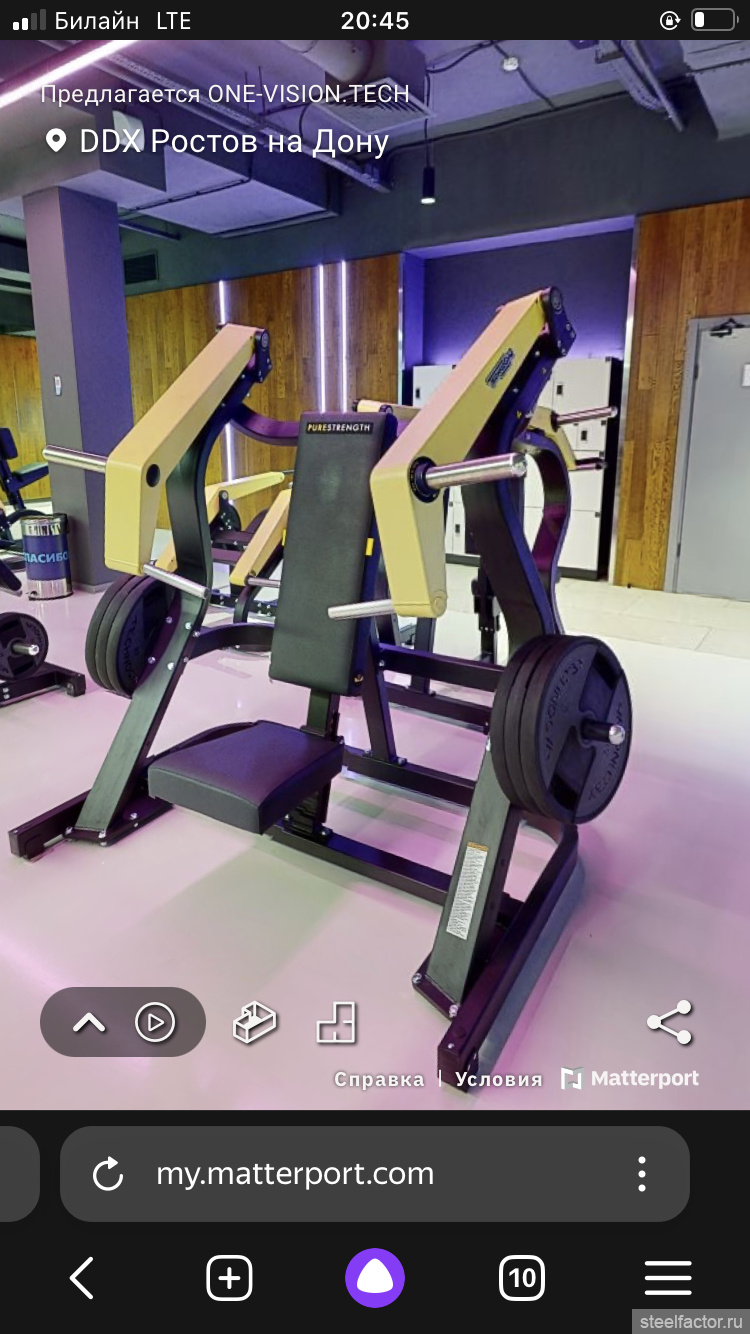Expand the highlights panel with the up chevron
The width and height of the screenshot is (750, 1334).
[x=89, y=1022]
